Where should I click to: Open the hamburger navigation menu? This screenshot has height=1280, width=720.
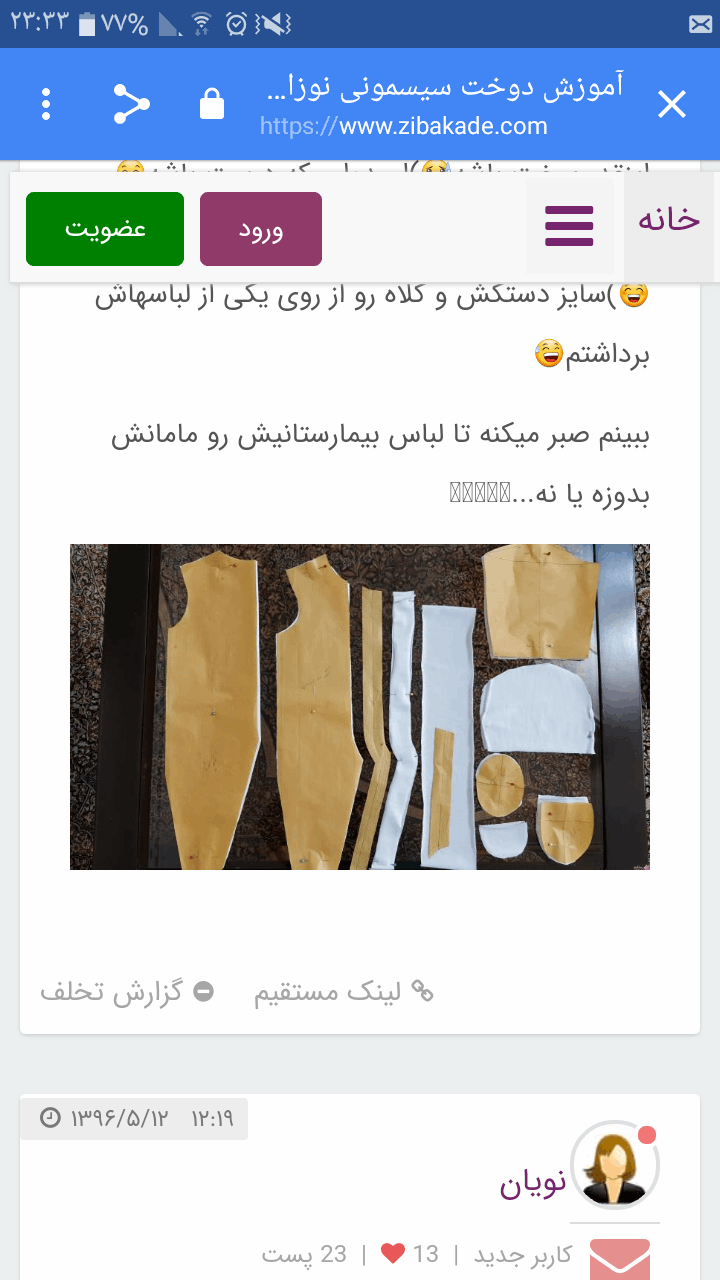(x=569, y=225)
